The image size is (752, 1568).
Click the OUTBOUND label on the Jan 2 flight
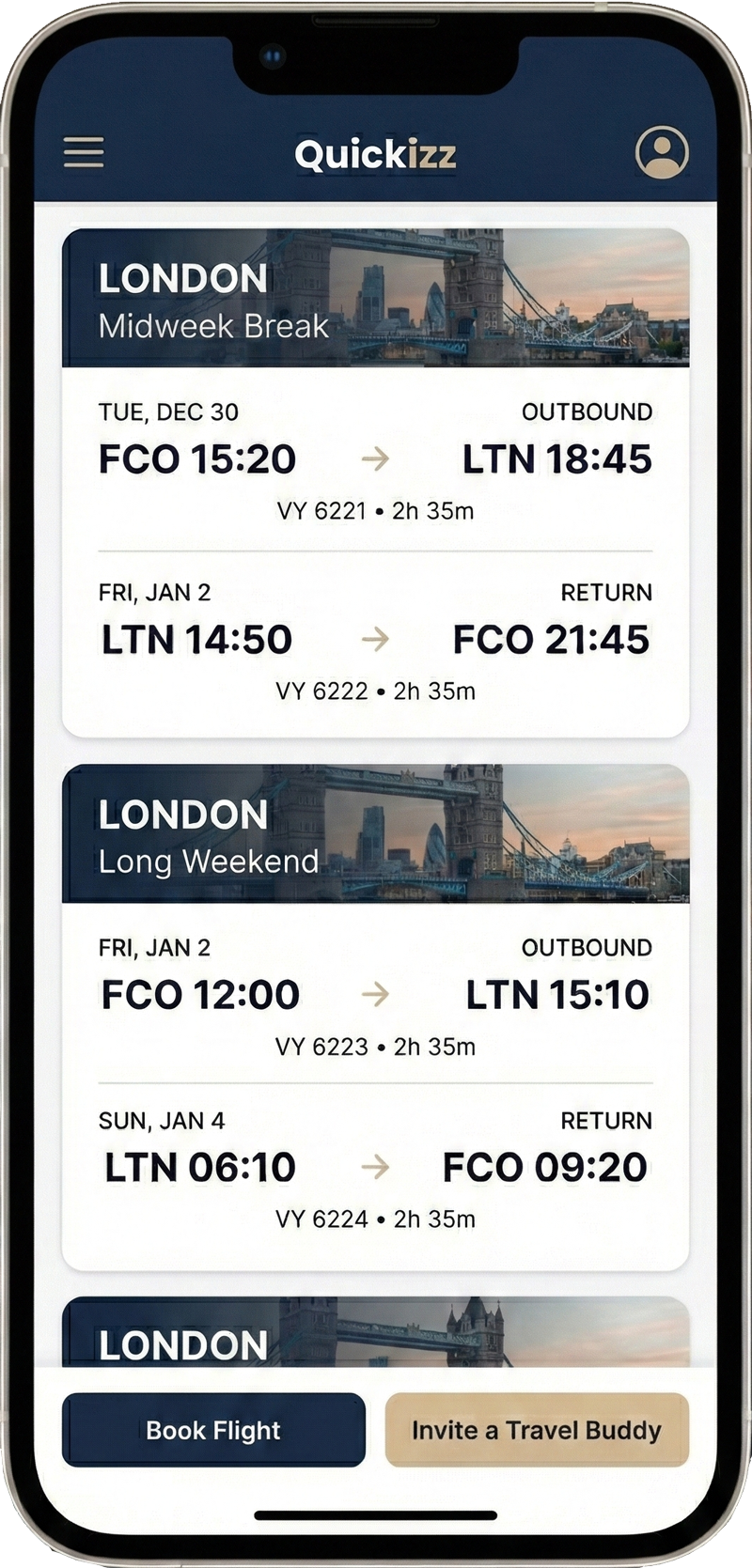coord(587,948)
